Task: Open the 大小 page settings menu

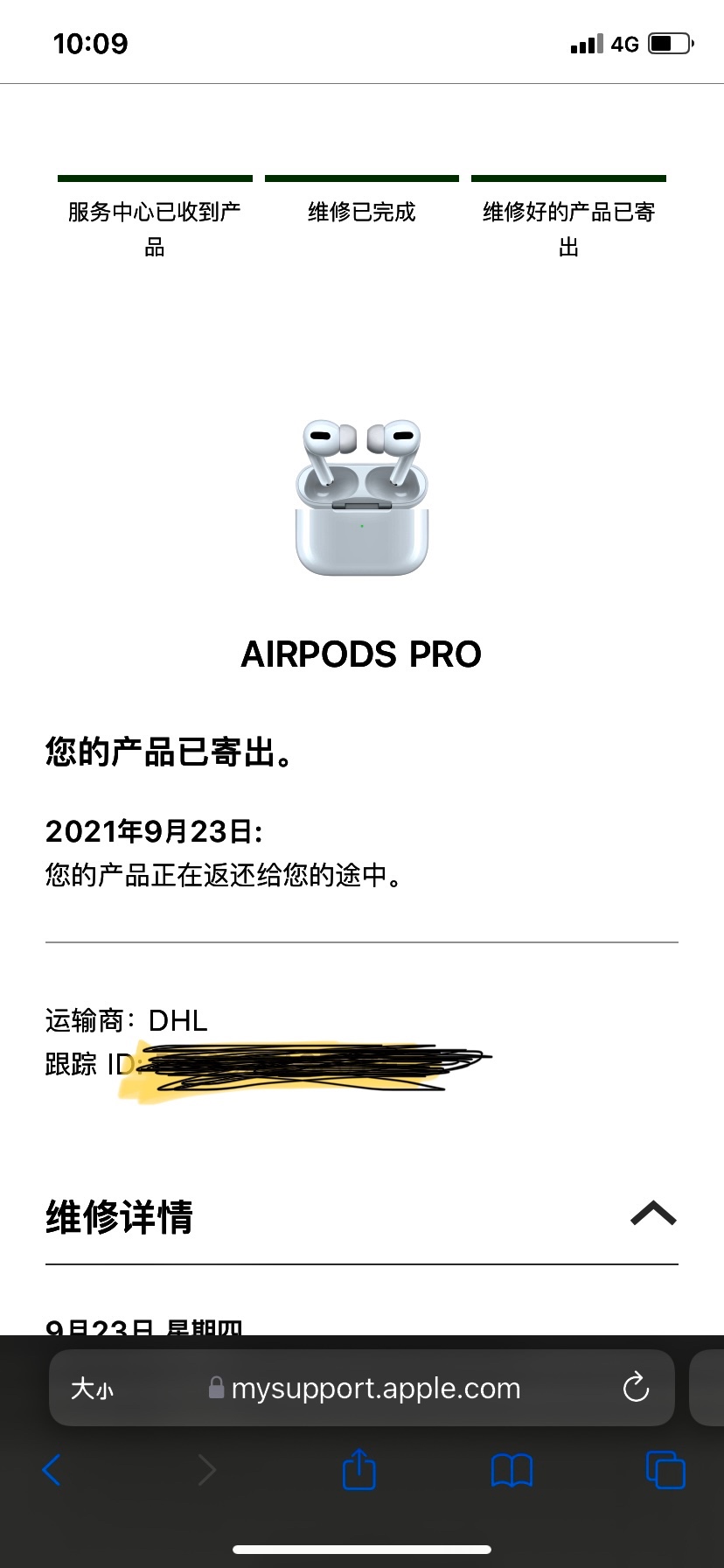Action: point(92,1389)
